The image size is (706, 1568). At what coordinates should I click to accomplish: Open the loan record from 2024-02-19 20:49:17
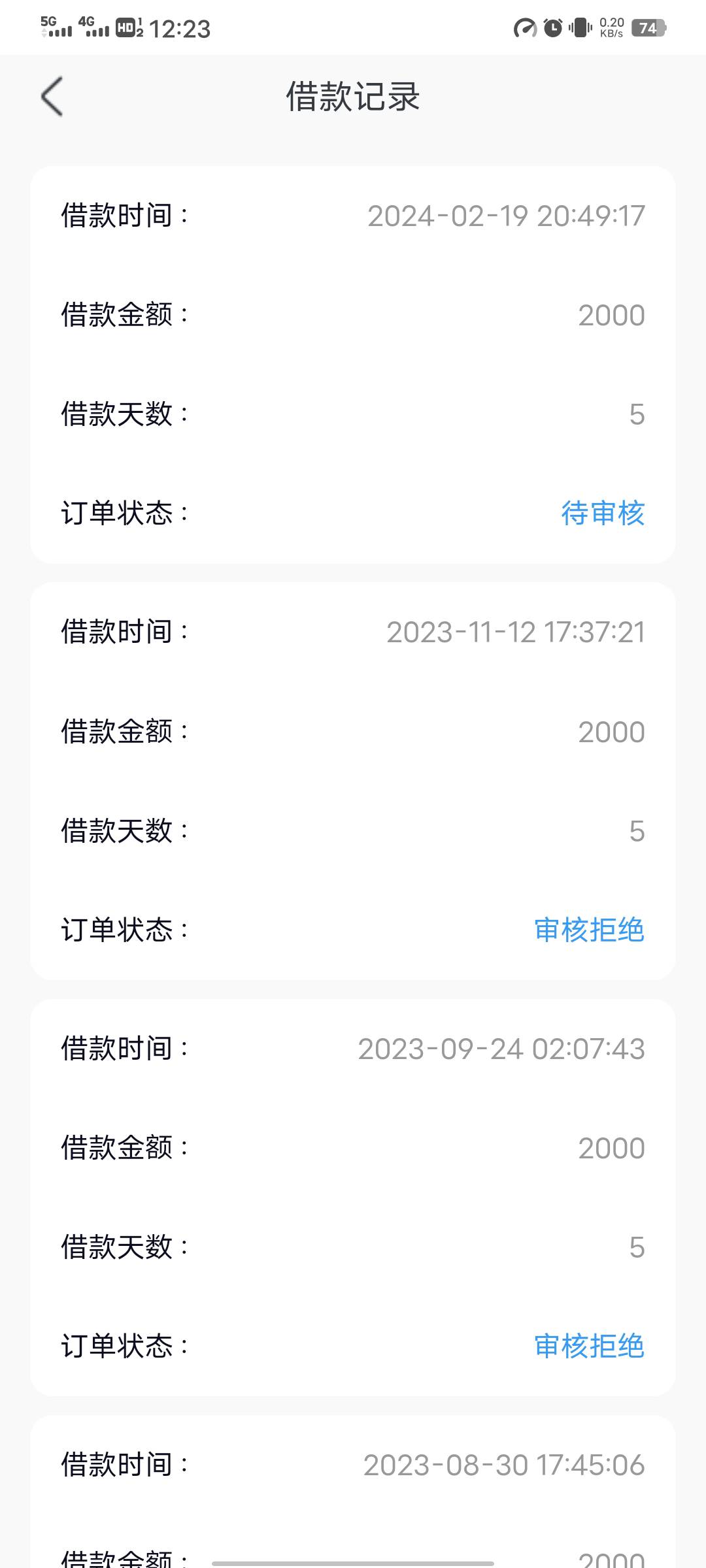[x=353, y=365]
